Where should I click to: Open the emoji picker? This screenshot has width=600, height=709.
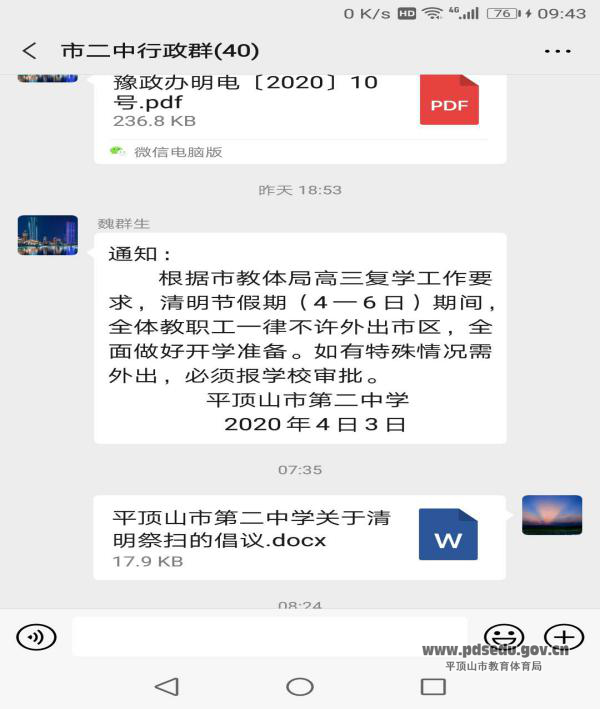503,637
